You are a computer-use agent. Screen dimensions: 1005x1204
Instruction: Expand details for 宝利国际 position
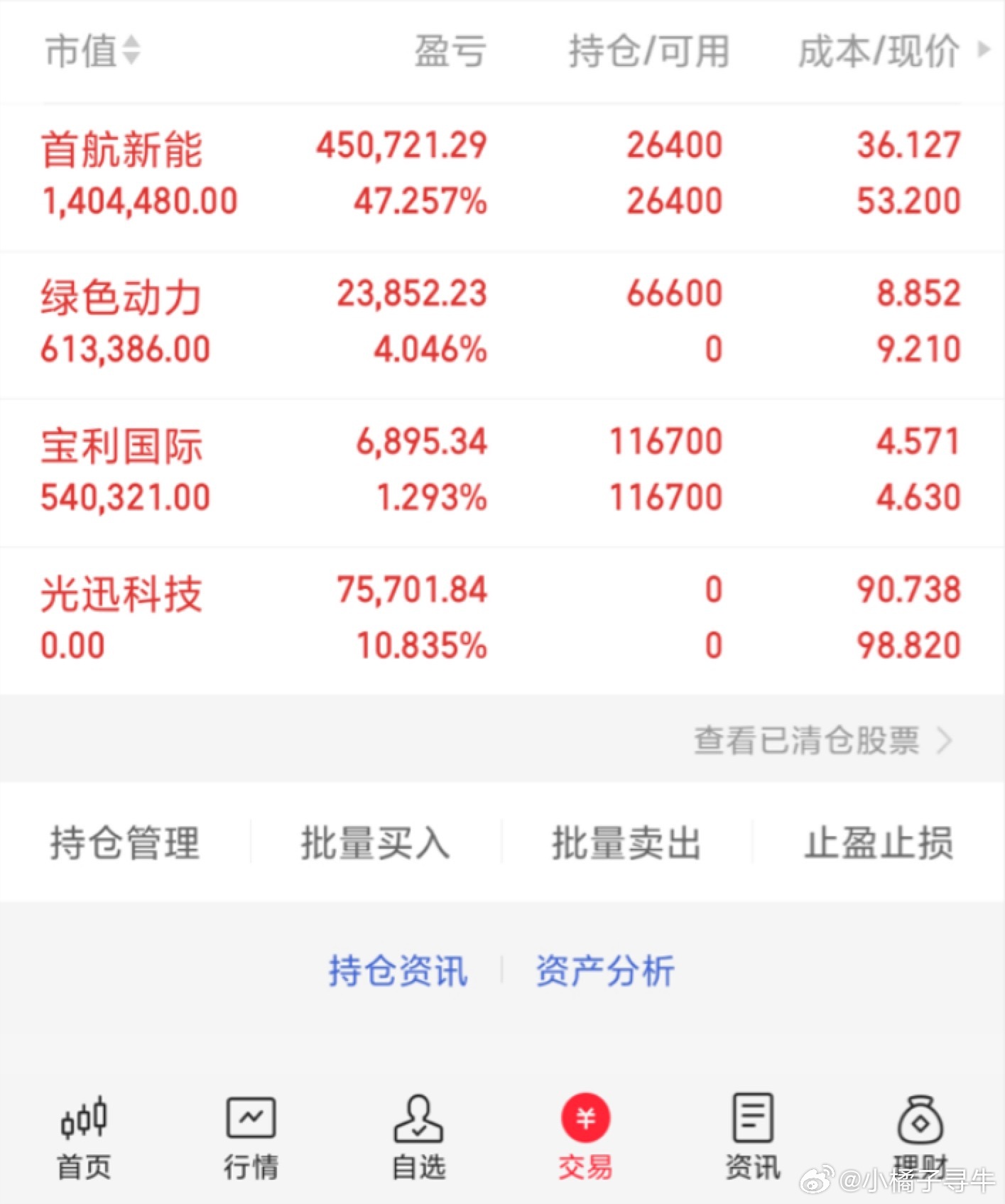tap(497, 469)
